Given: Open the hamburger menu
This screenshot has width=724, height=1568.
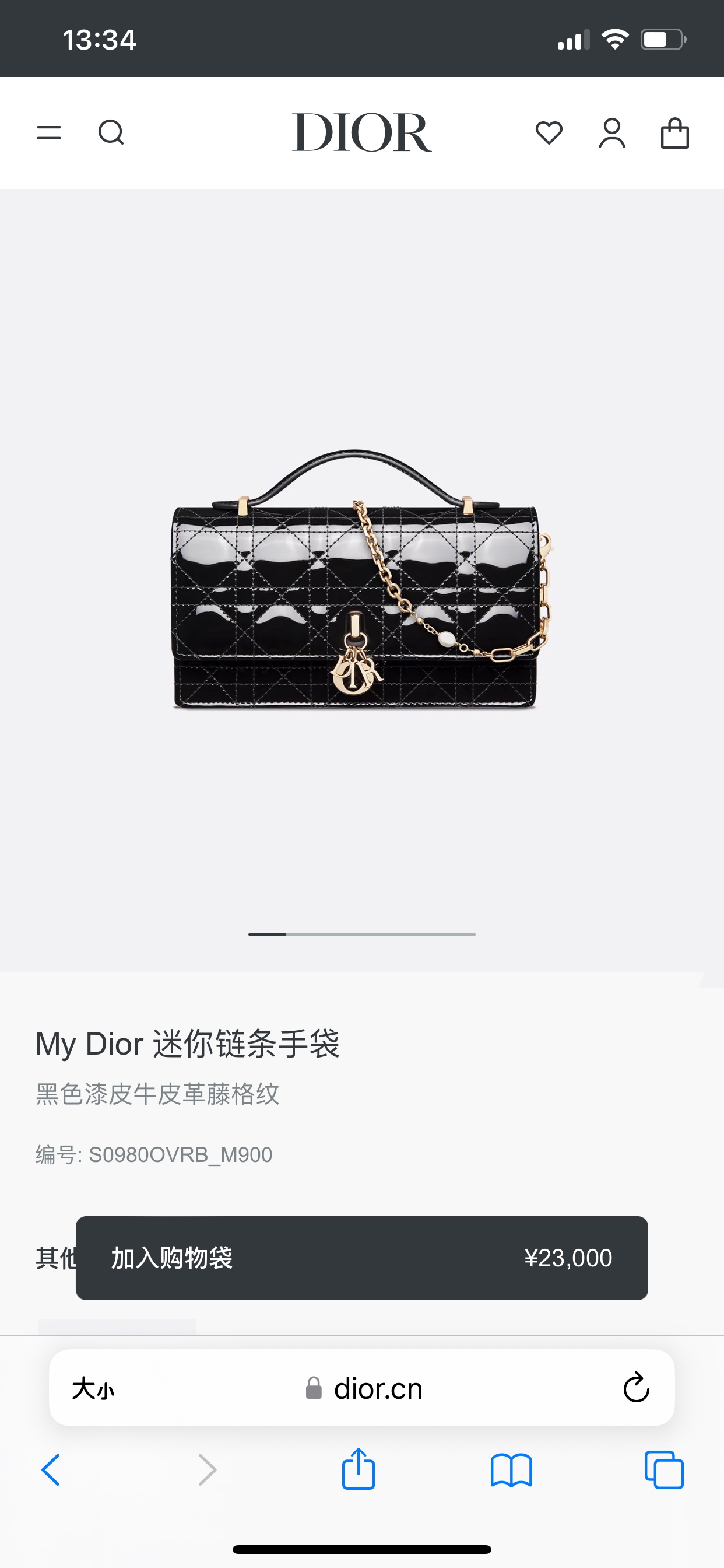Looking at the screenshot, I should (48, 132).
